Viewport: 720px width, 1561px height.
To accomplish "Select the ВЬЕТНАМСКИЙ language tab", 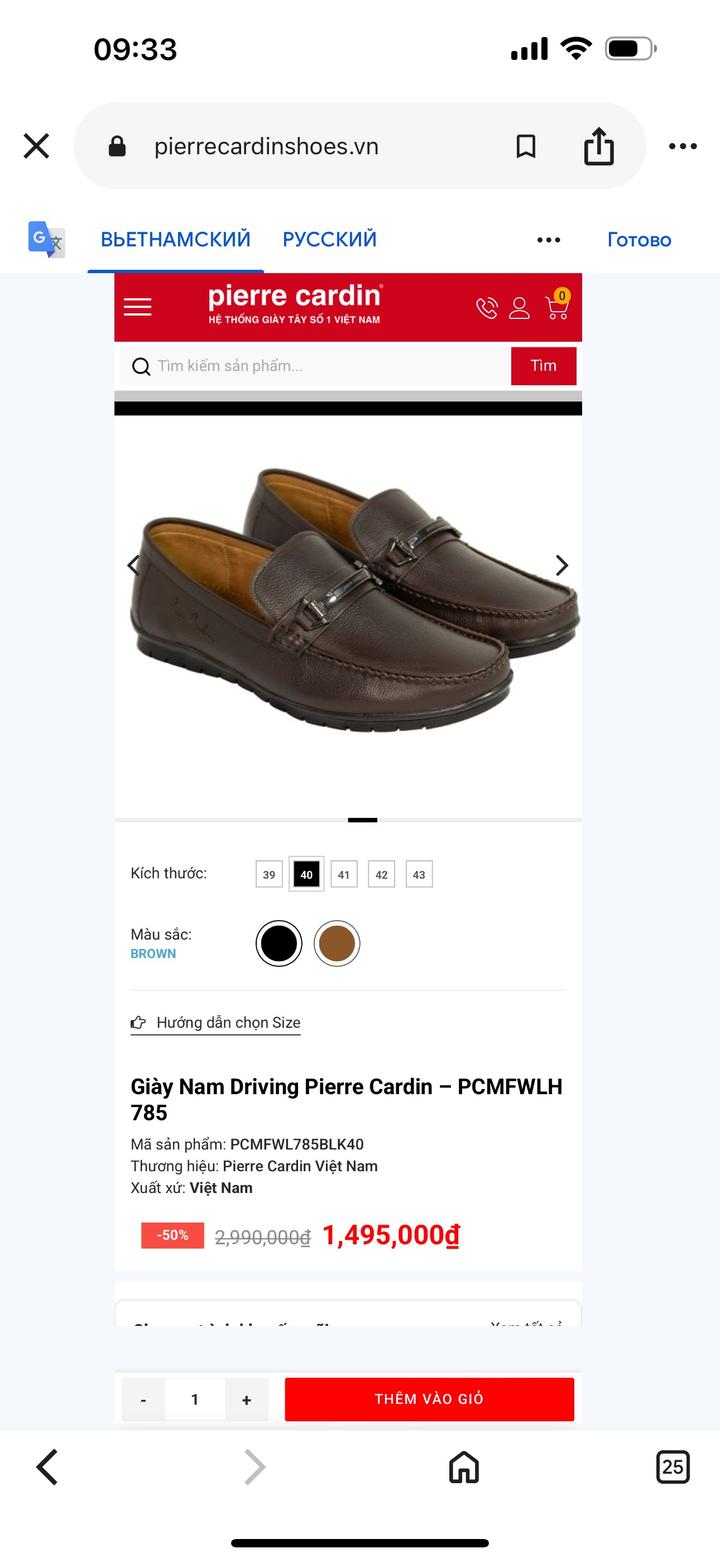I will tap(175, 240).
